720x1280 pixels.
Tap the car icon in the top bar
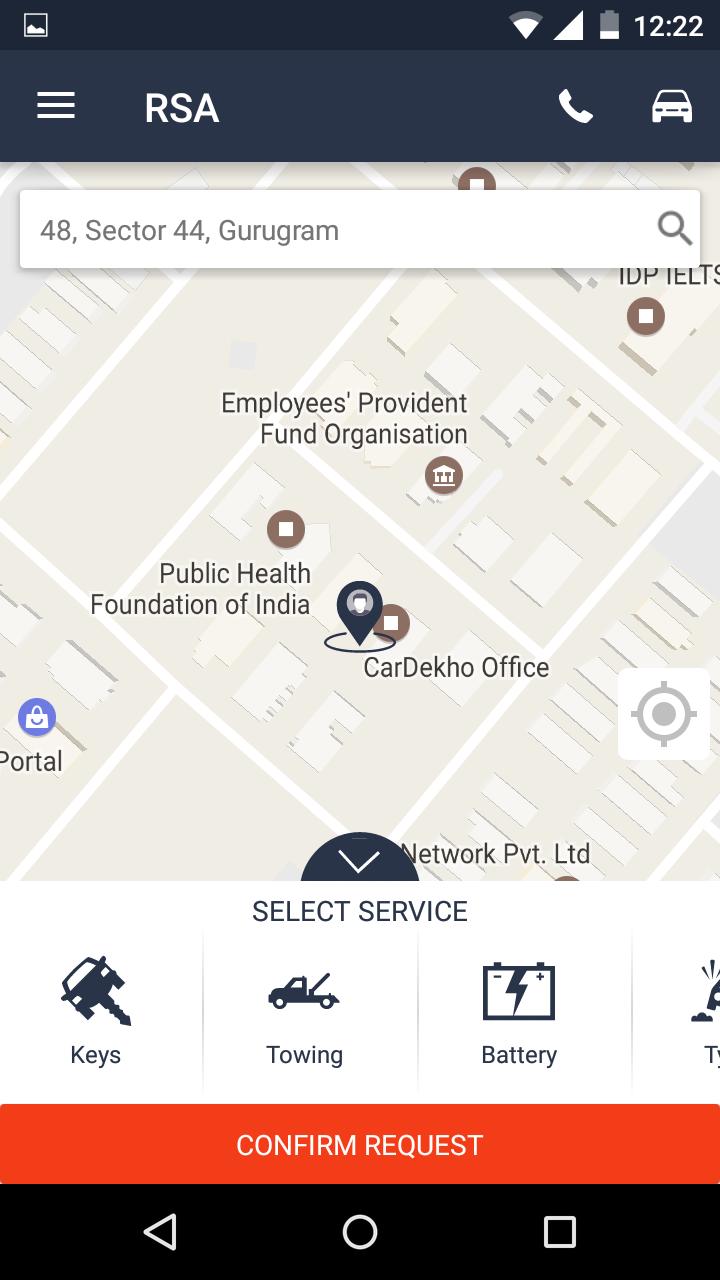[x=671, y=105]
